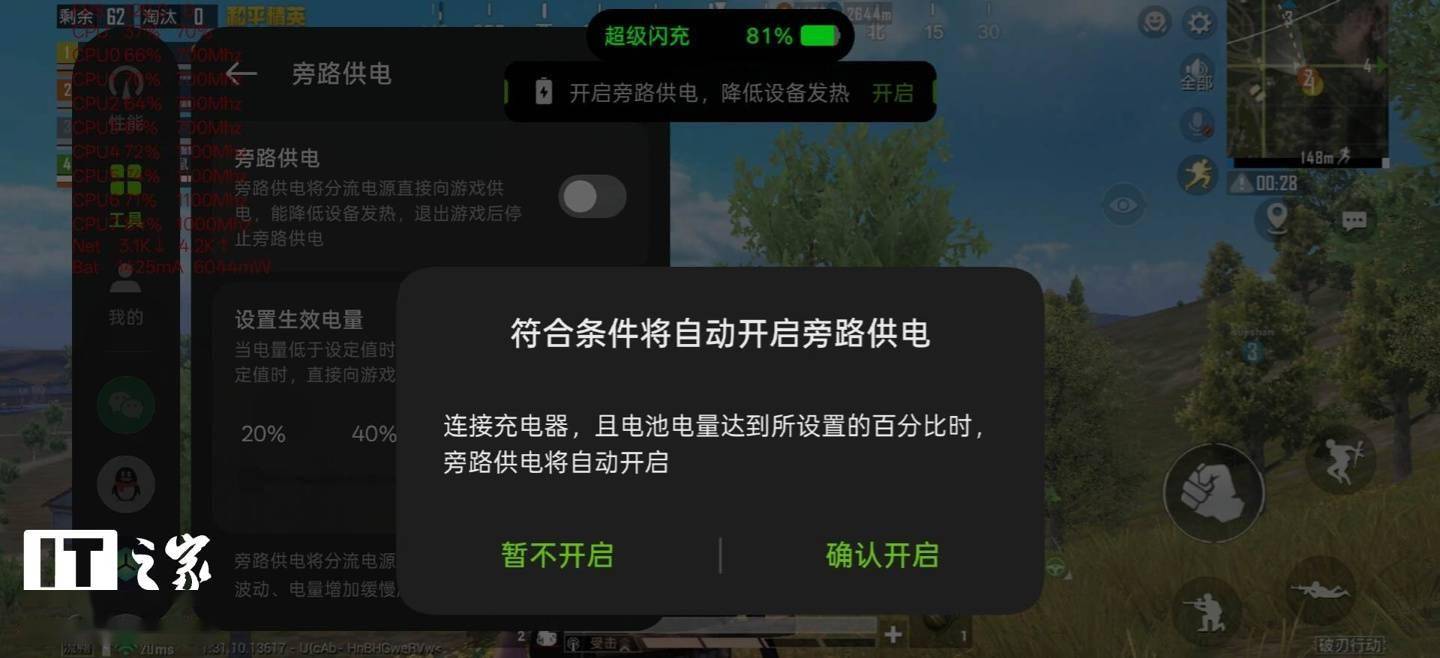
Task: Toggle the eye free-look button
Action: 1124,205
